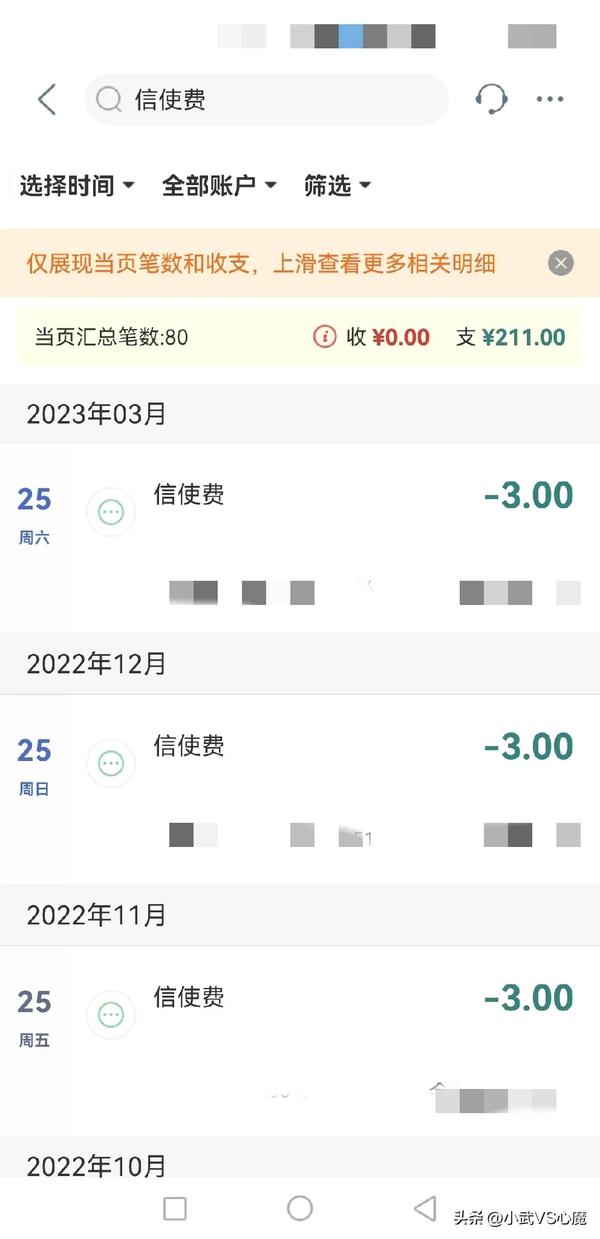Screen dimensions: 600x1239
Task: Open the 信使费 transaction from November 2022
Action: tap(300, 1040)
